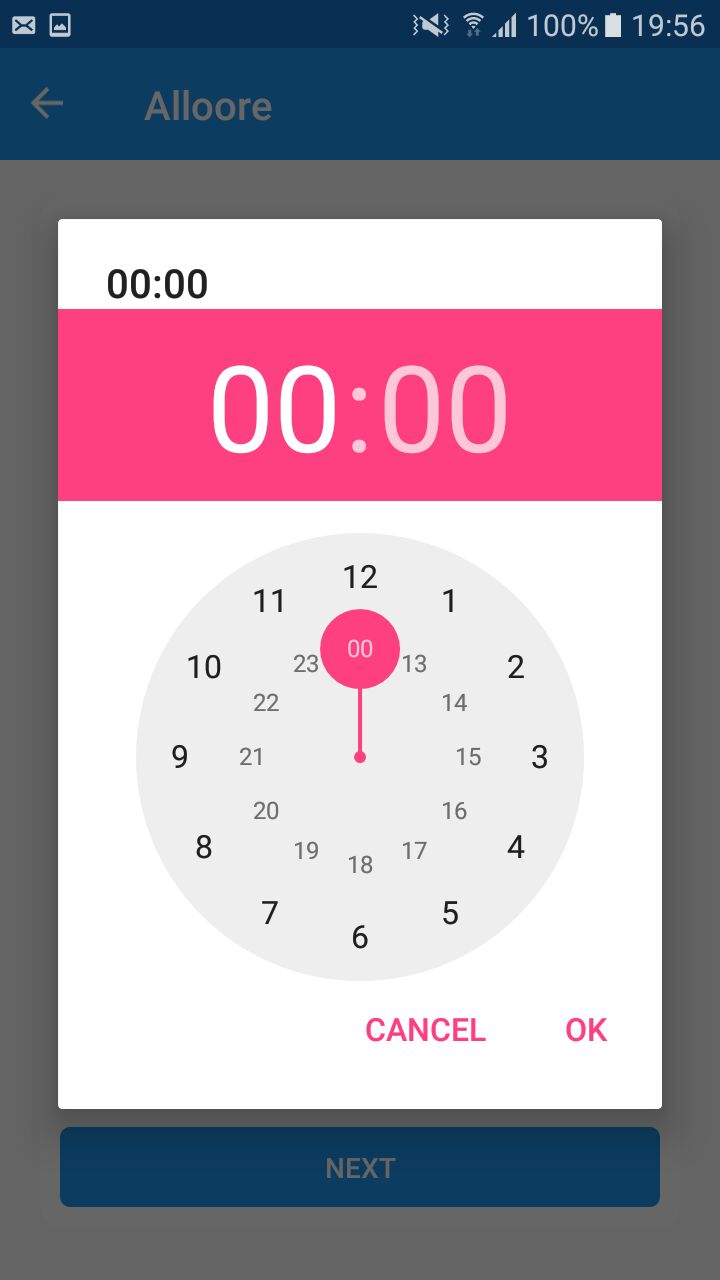
Task: Choose hour 18 on inner ring
Action: pos(360,865)
